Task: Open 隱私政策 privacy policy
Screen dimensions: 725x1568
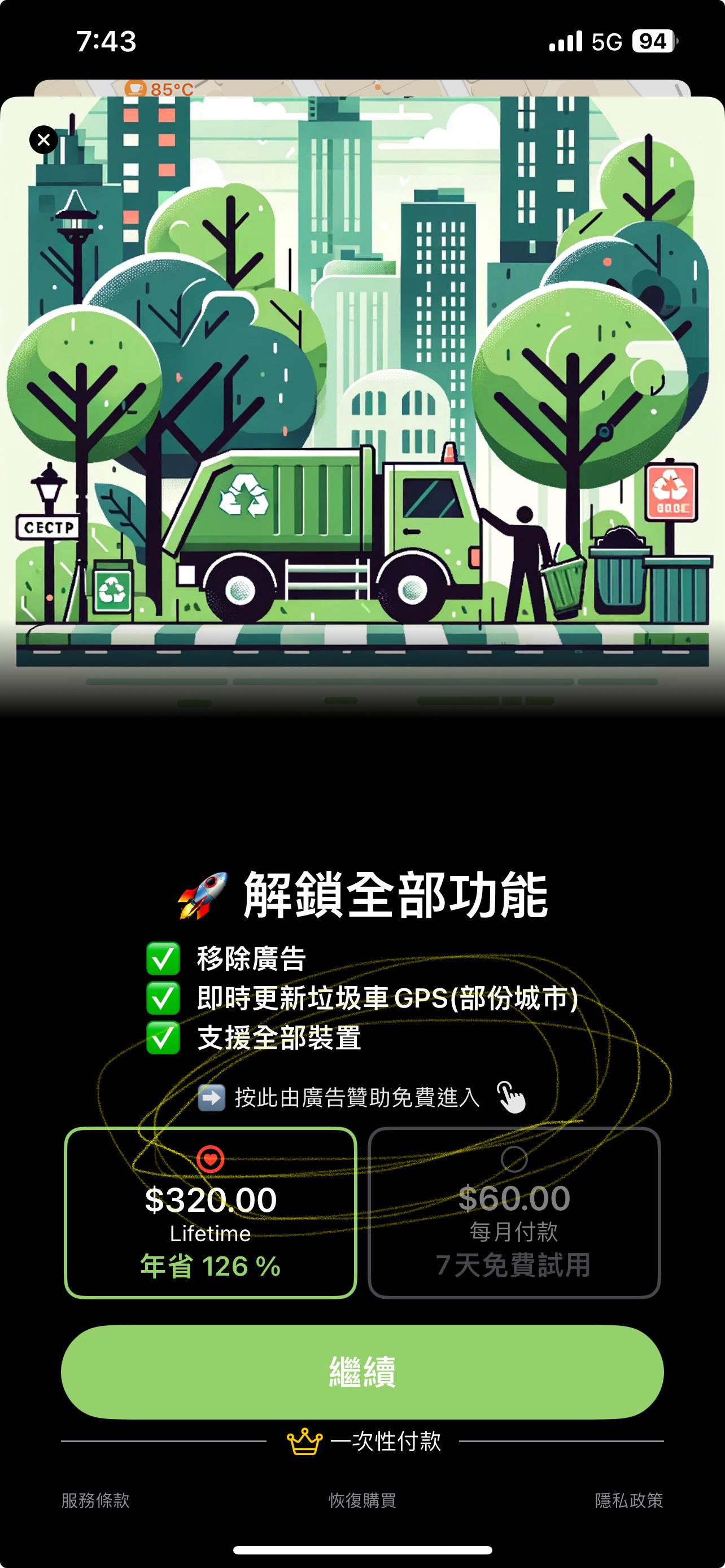Action: 628,1500
